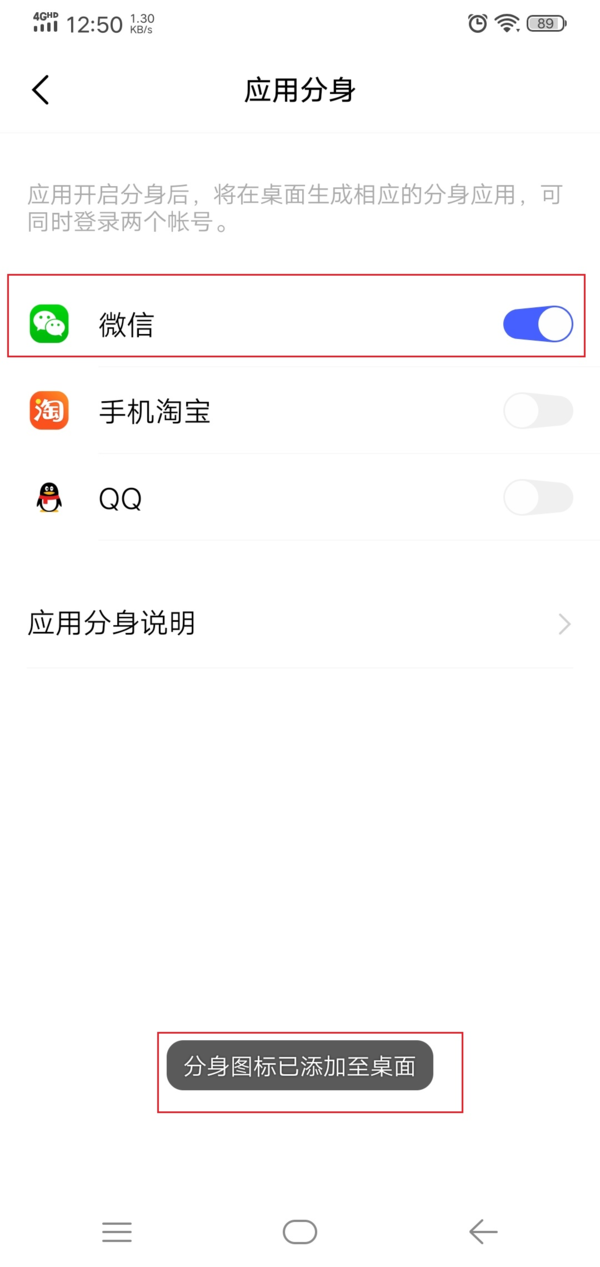Open 应用分身说明
The image size is (600, 1267).
pyautogui.click(x=300, y=624)
